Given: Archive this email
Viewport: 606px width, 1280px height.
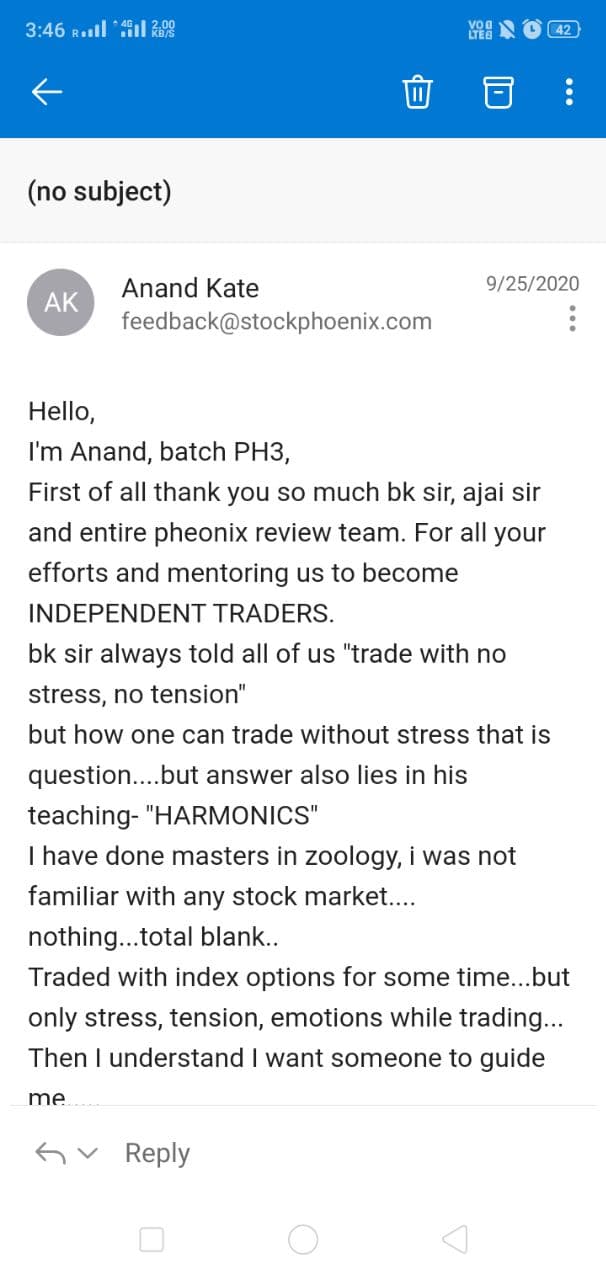Looking at the screenshot, I should [497, 93].
